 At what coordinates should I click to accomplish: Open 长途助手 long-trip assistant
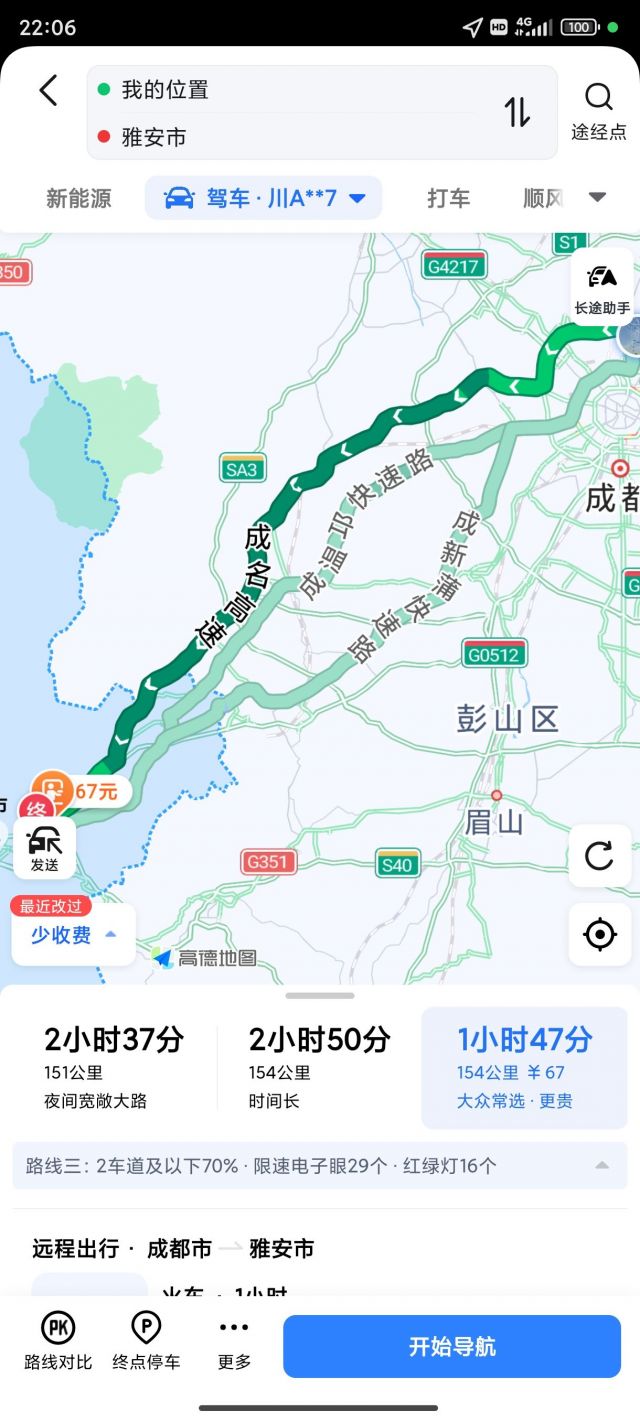601,287
